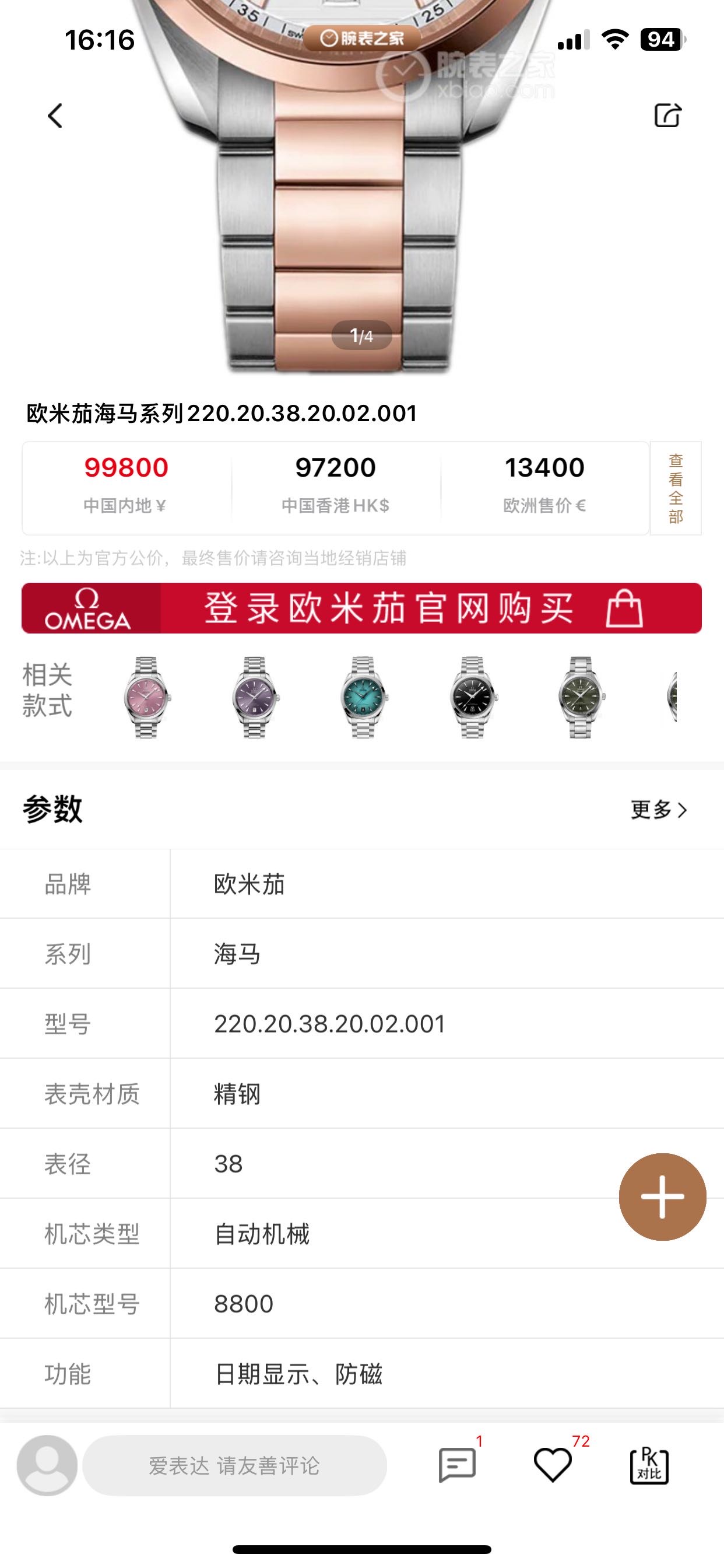This screenshot has height=1568, width=724.
Task: Open the turquoise dial related watch
Action: point(363,697)
